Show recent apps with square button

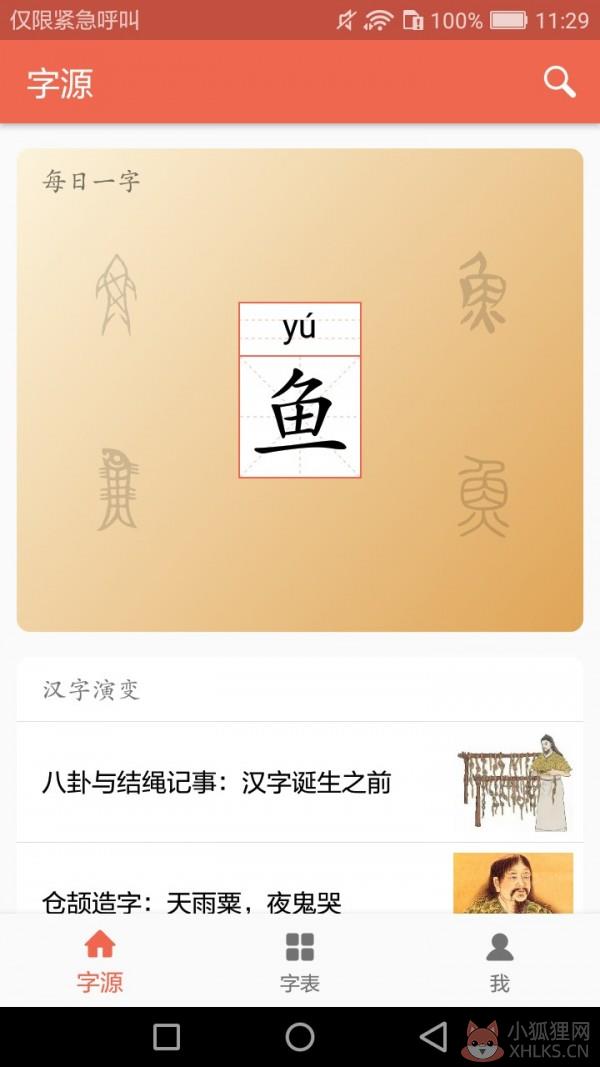pos(167,1037)
